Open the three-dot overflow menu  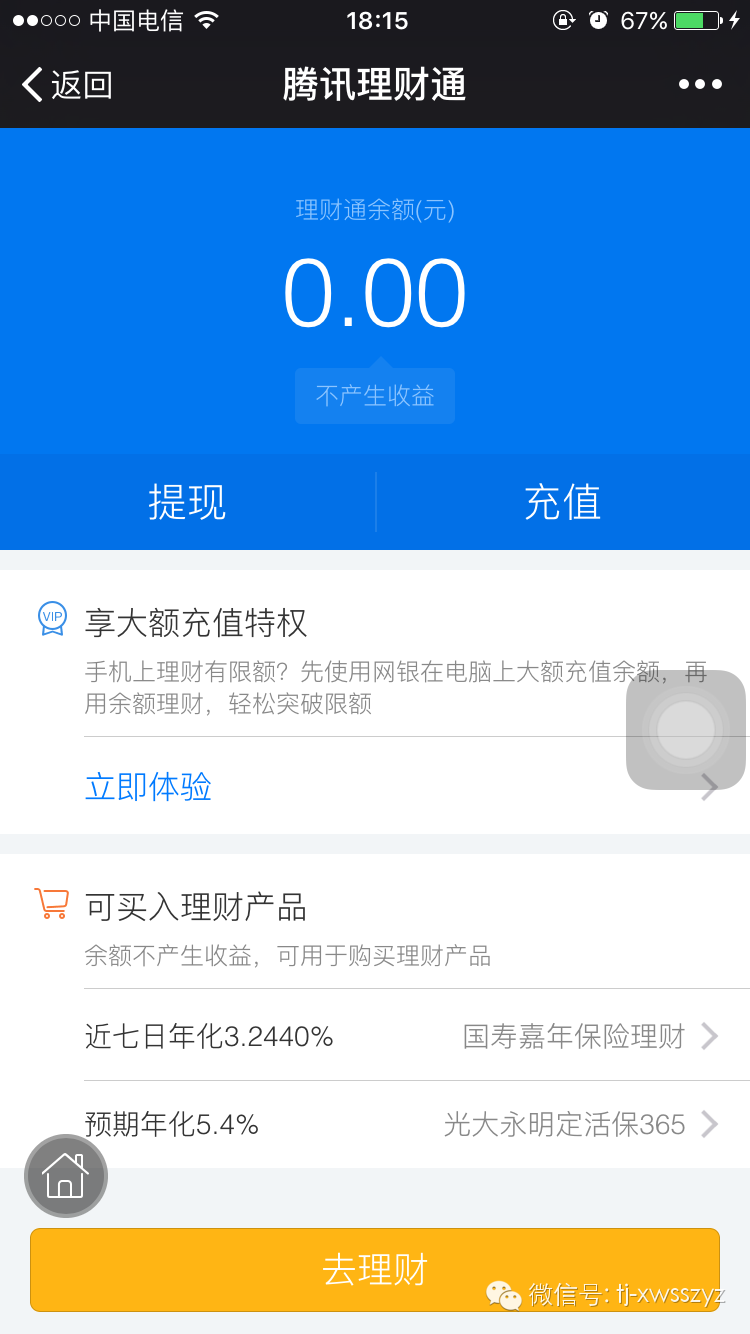700,85
